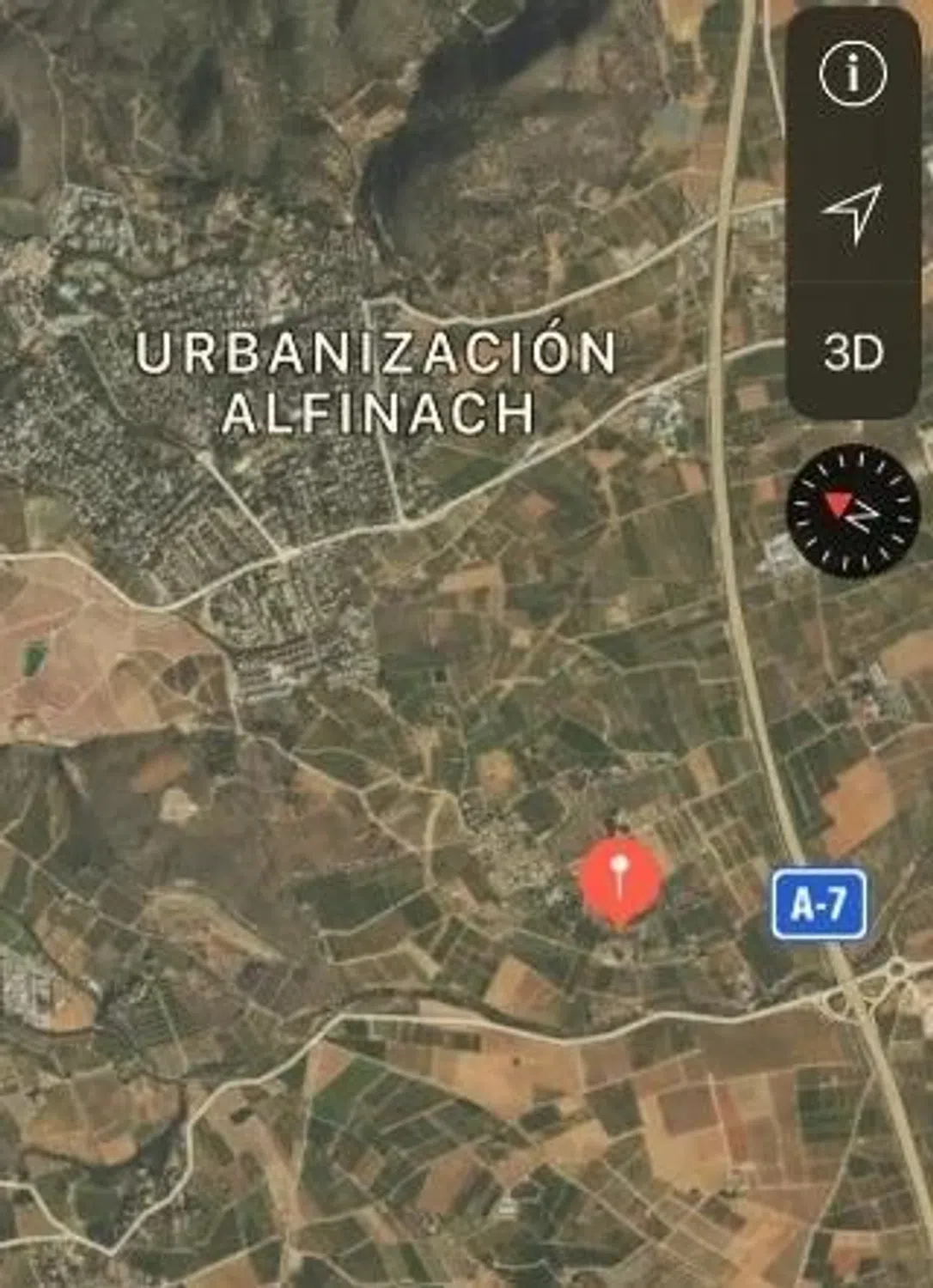This screenshot has width=933, height=1288.
Task: Open the map info settings
Action: pos(851,76)
